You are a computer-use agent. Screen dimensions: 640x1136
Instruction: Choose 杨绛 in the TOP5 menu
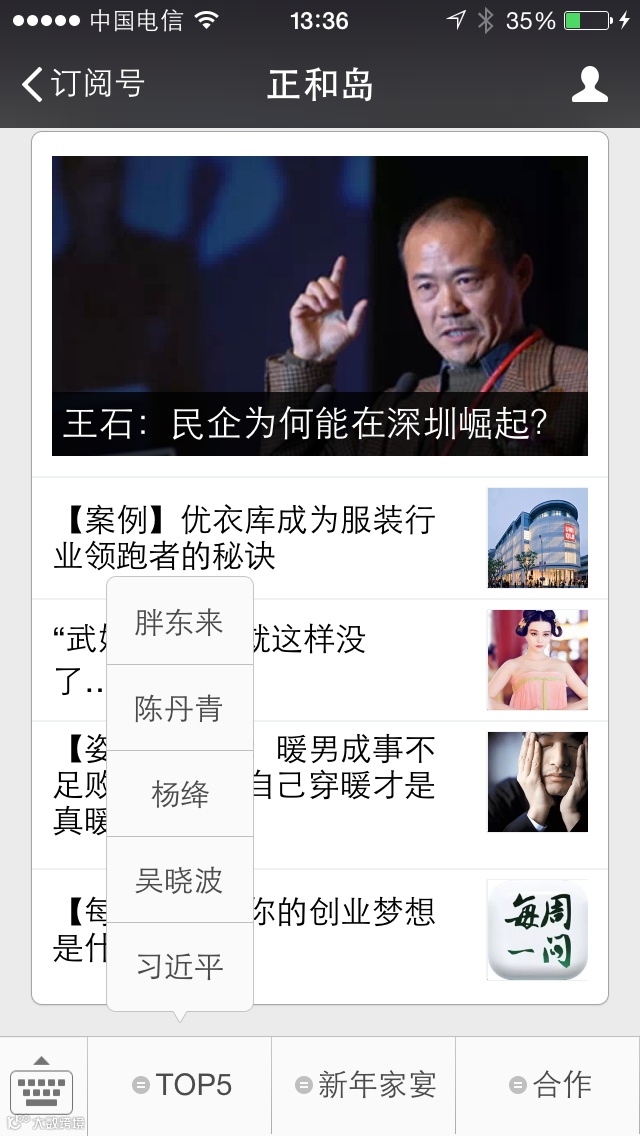(180, 794)
